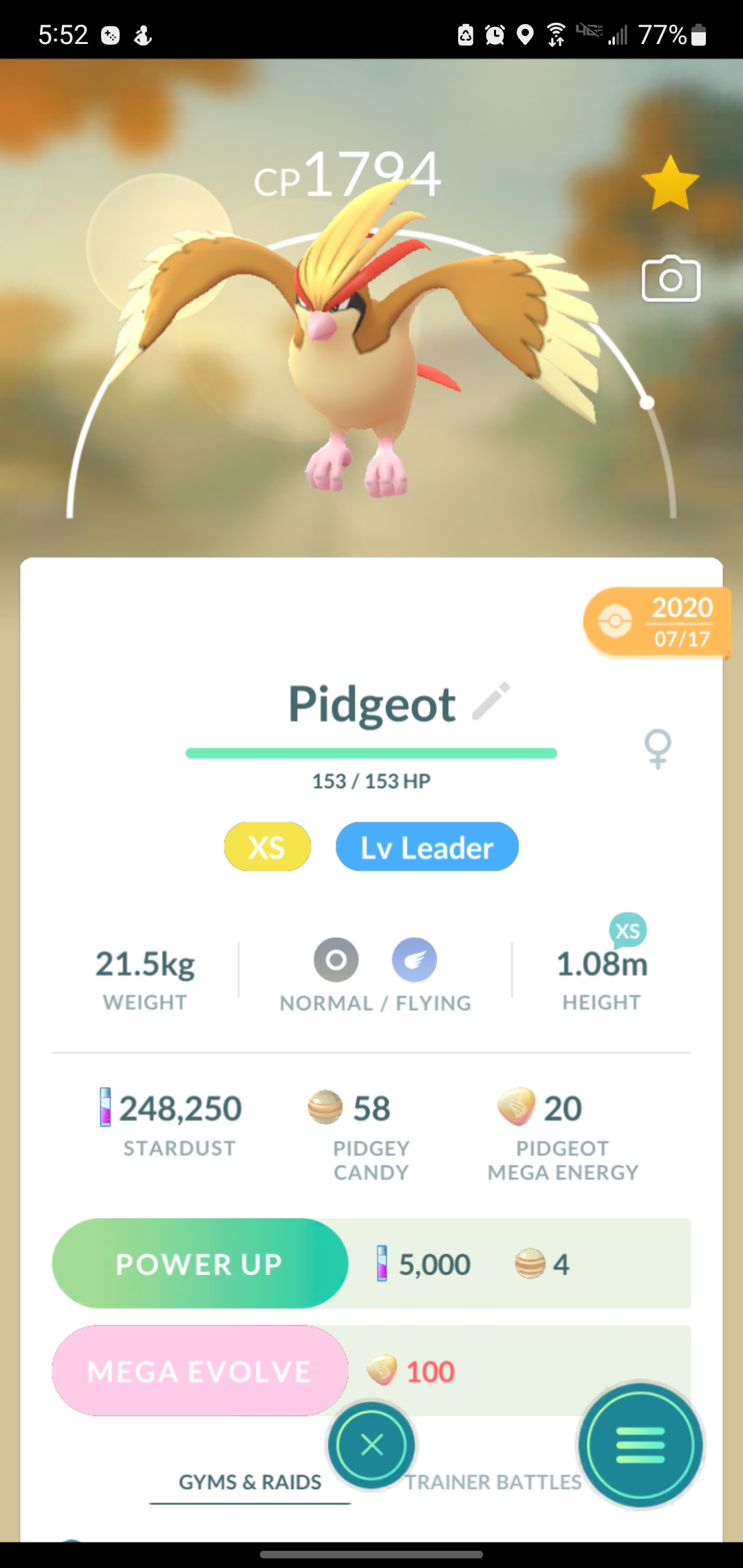Toggle the favorite star for Pidgeot
Image resolution: width=743 pixels, height=1568 pixels.
(670, 183)
